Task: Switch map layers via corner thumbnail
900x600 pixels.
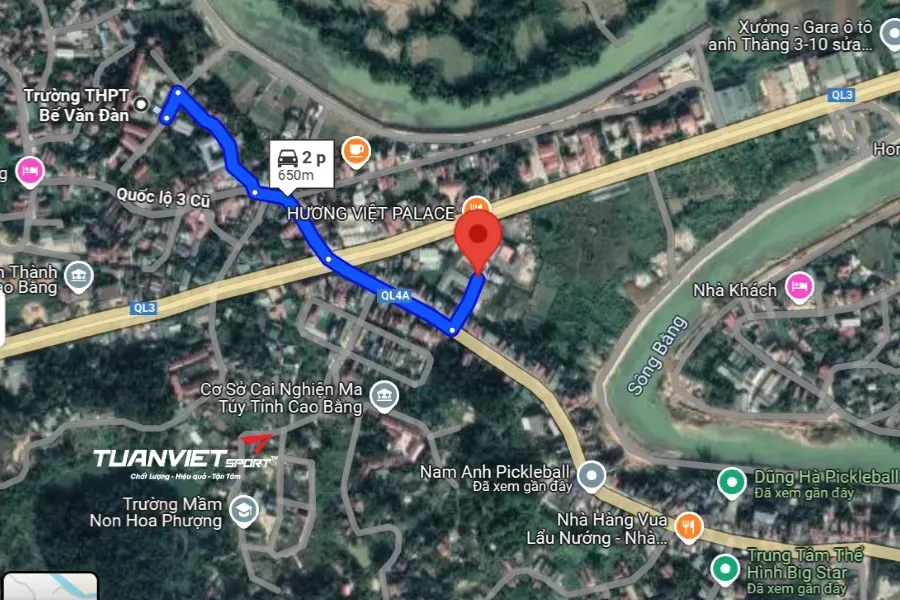Action: coord(49,586)
